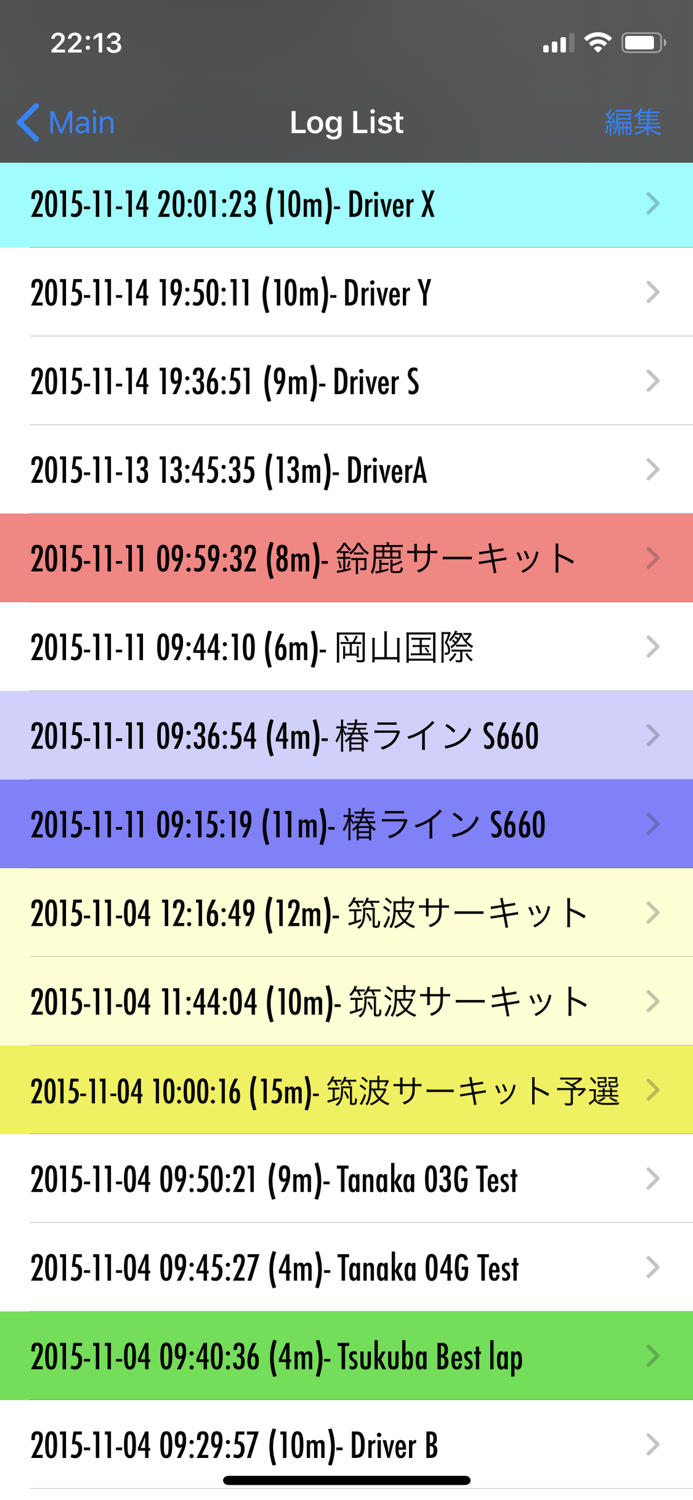Image resolution: width=693 pixels, height=1500 pixels.
Task: Open the Tanaka 04G Test log
Action: point(346,1268)
